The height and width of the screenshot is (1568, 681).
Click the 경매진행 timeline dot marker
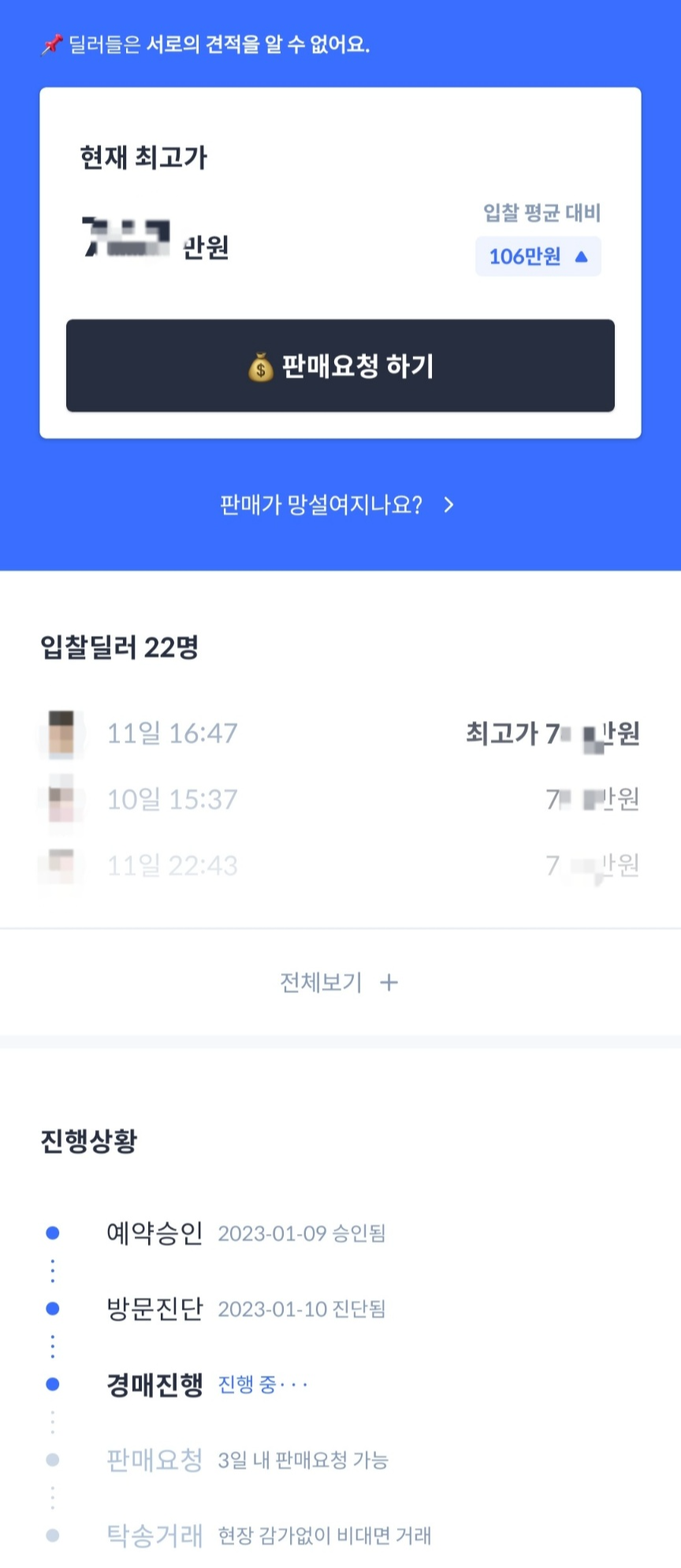point(51,1383)
